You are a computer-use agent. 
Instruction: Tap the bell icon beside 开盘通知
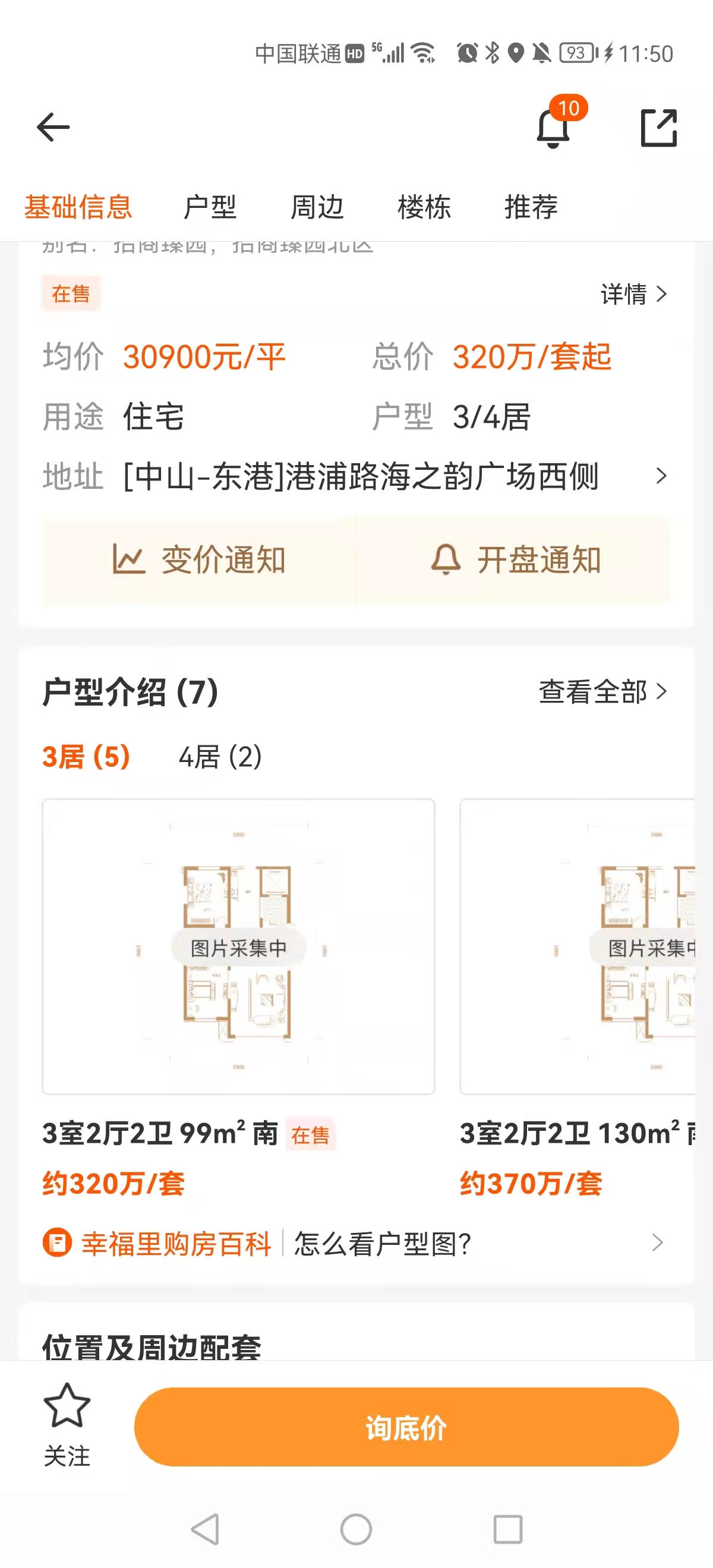pyautogui.click(x=446, y=560)
